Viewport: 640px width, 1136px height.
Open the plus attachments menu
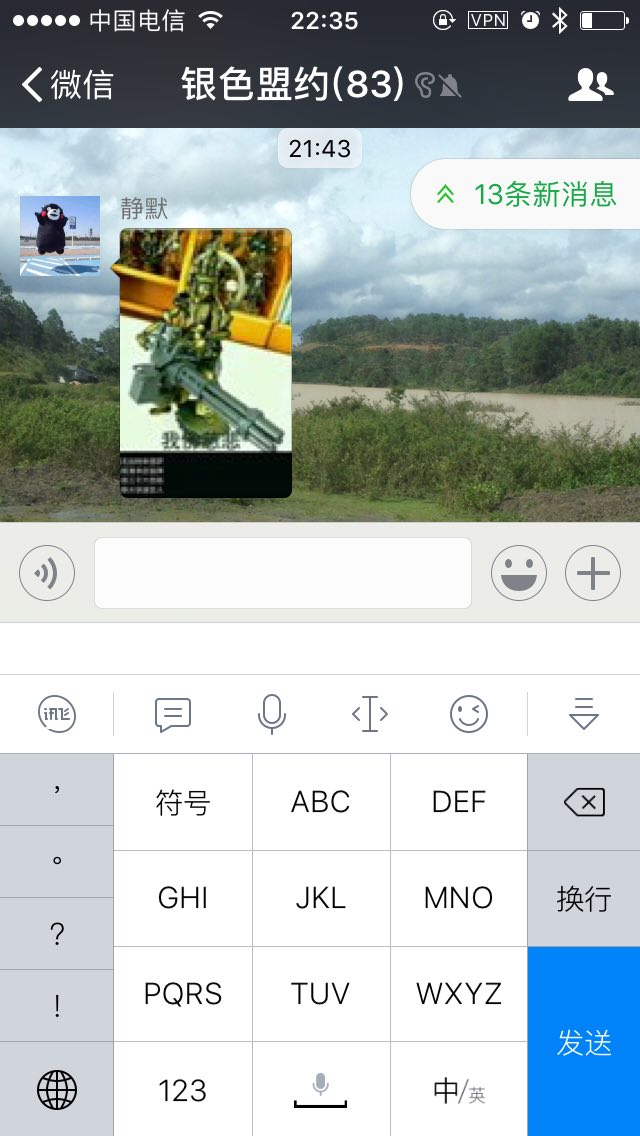[x=593, y=573]
